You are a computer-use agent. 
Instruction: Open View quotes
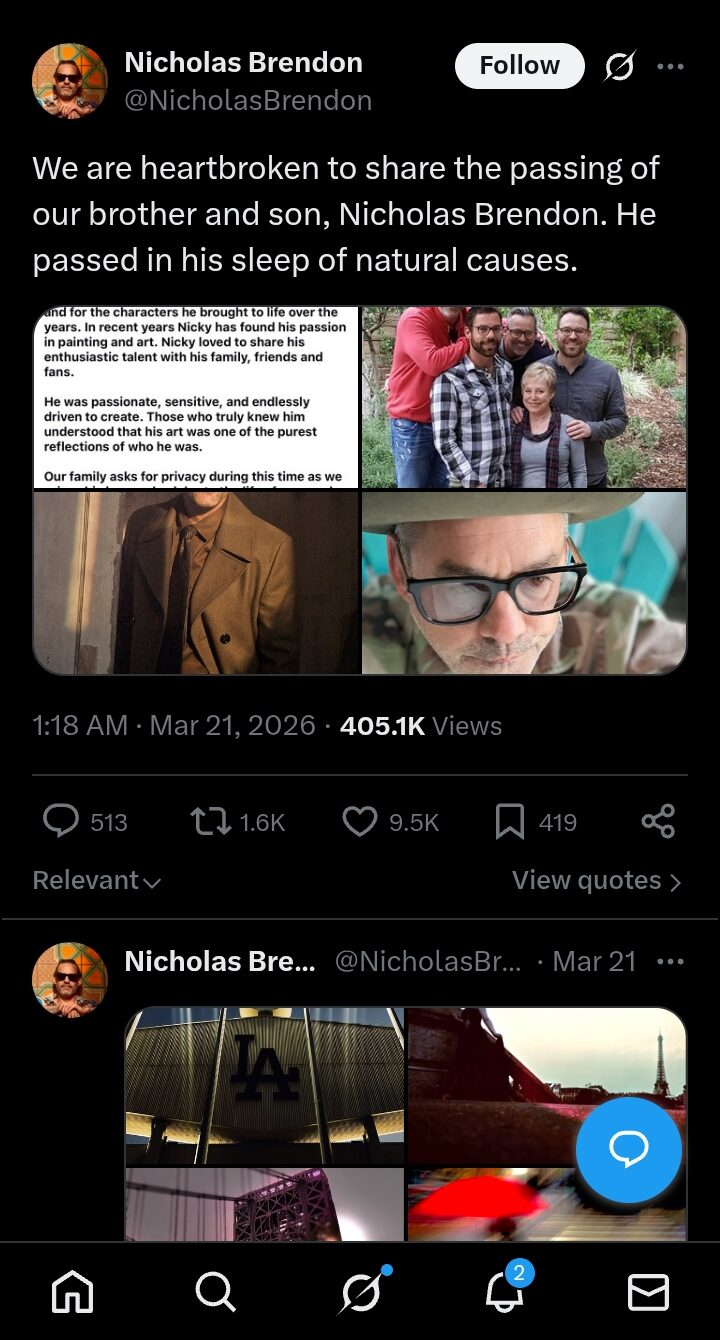pyautogui.click(x=596, y=880)
